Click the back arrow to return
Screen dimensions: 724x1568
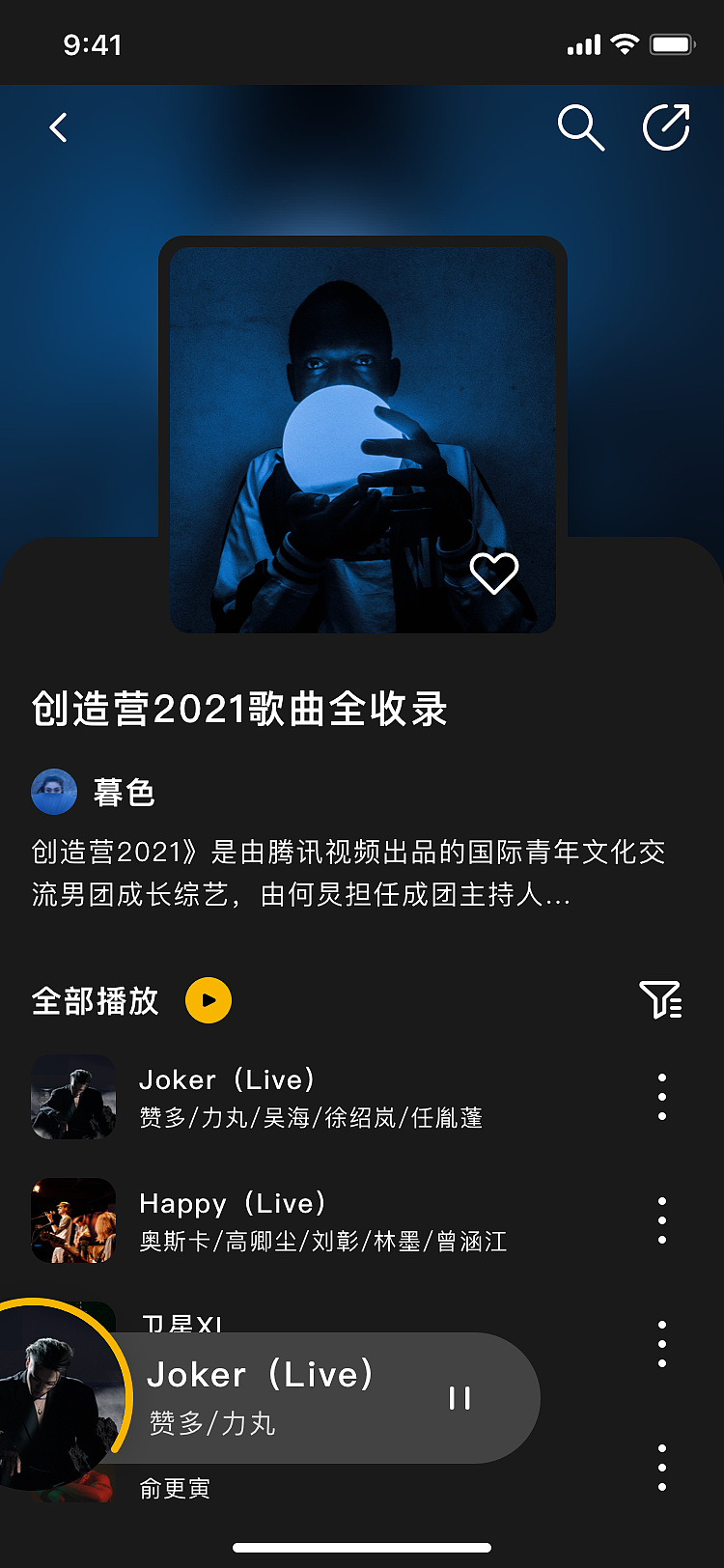tap(56, 126)
